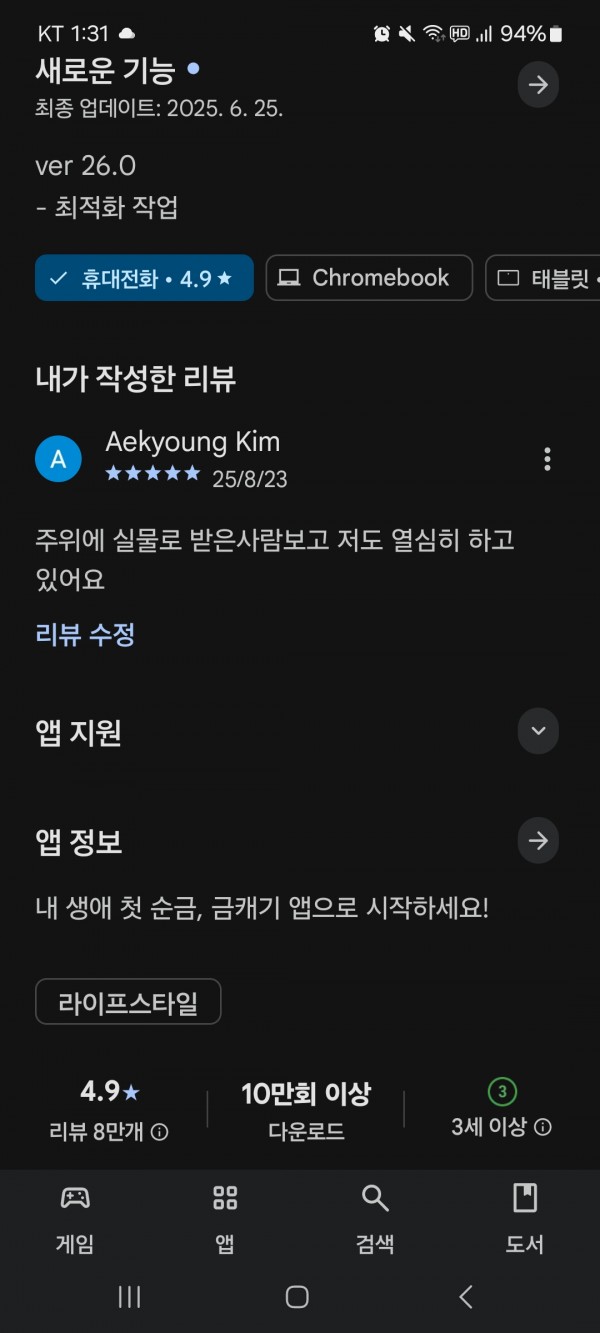Image resolution: width=600 pixels, height=1333 pixels.
Task: Switch to the 앱 tab
Action: click(x=225, y=1219)
